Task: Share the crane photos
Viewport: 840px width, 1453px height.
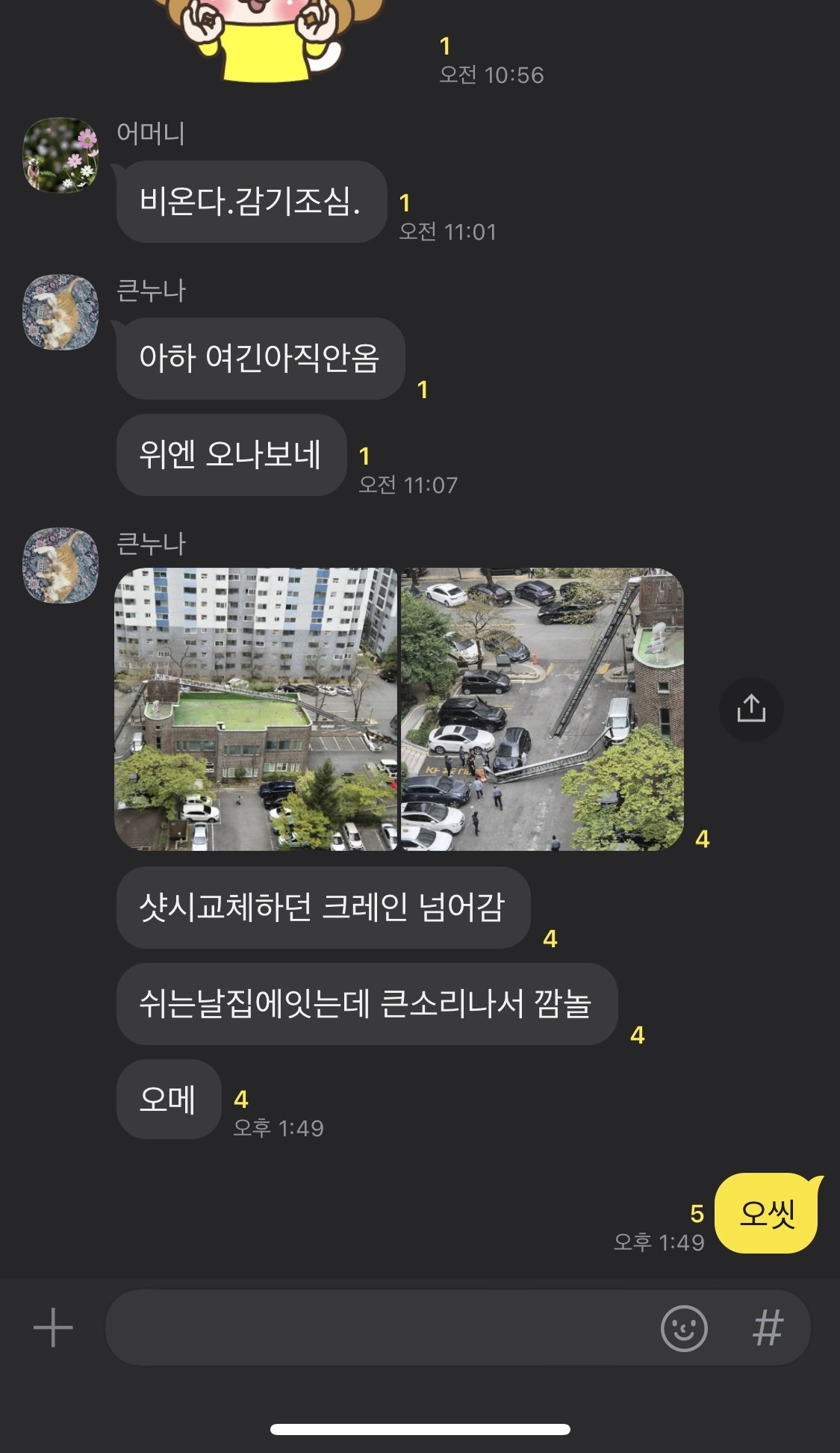Action: click(x=751, y=708)
